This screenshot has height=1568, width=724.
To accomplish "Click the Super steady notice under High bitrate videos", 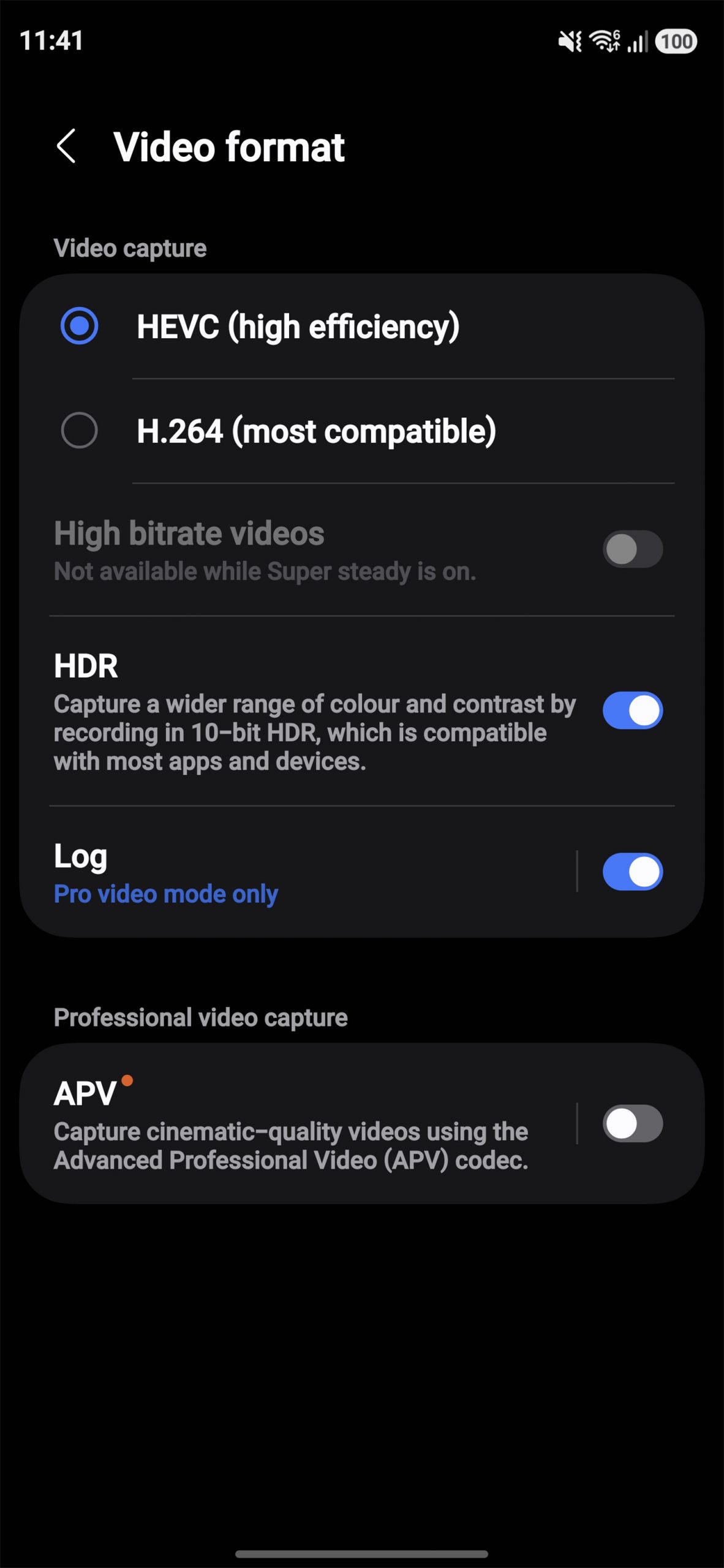I will tap(265, 571).
